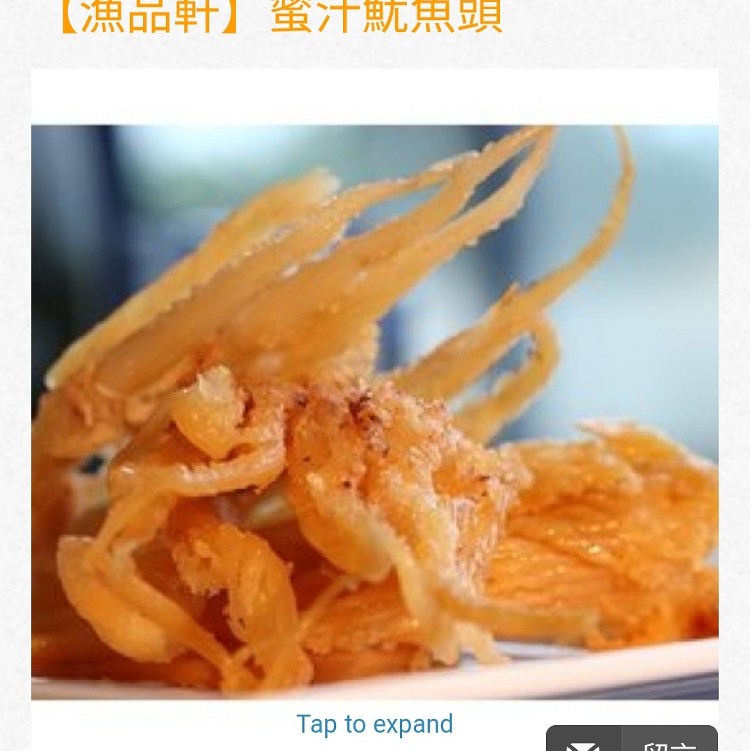750x751 pixels.
Task: Open the bottom-right action bar
Action: click(632, 740)
